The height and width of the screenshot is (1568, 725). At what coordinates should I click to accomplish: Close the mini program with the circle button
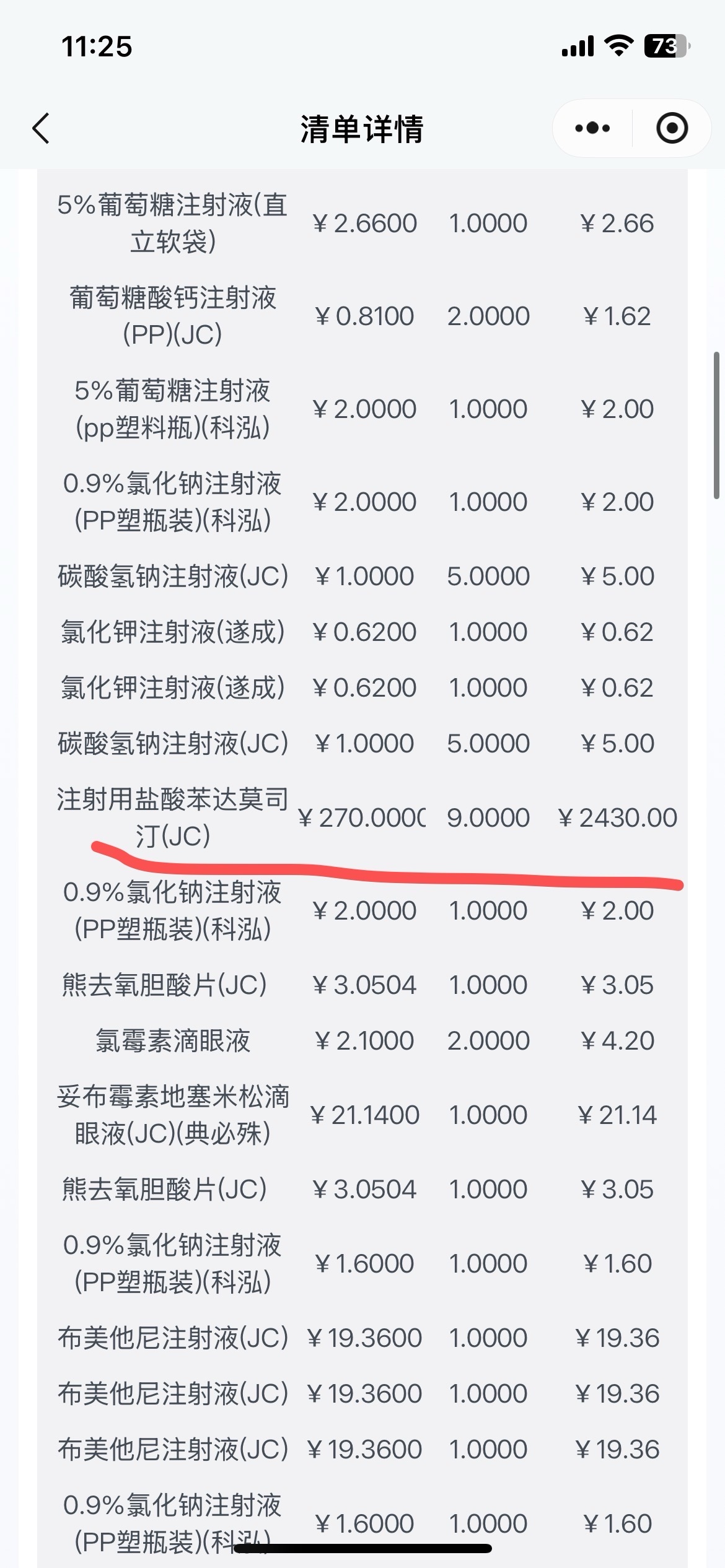pos(672,128)
